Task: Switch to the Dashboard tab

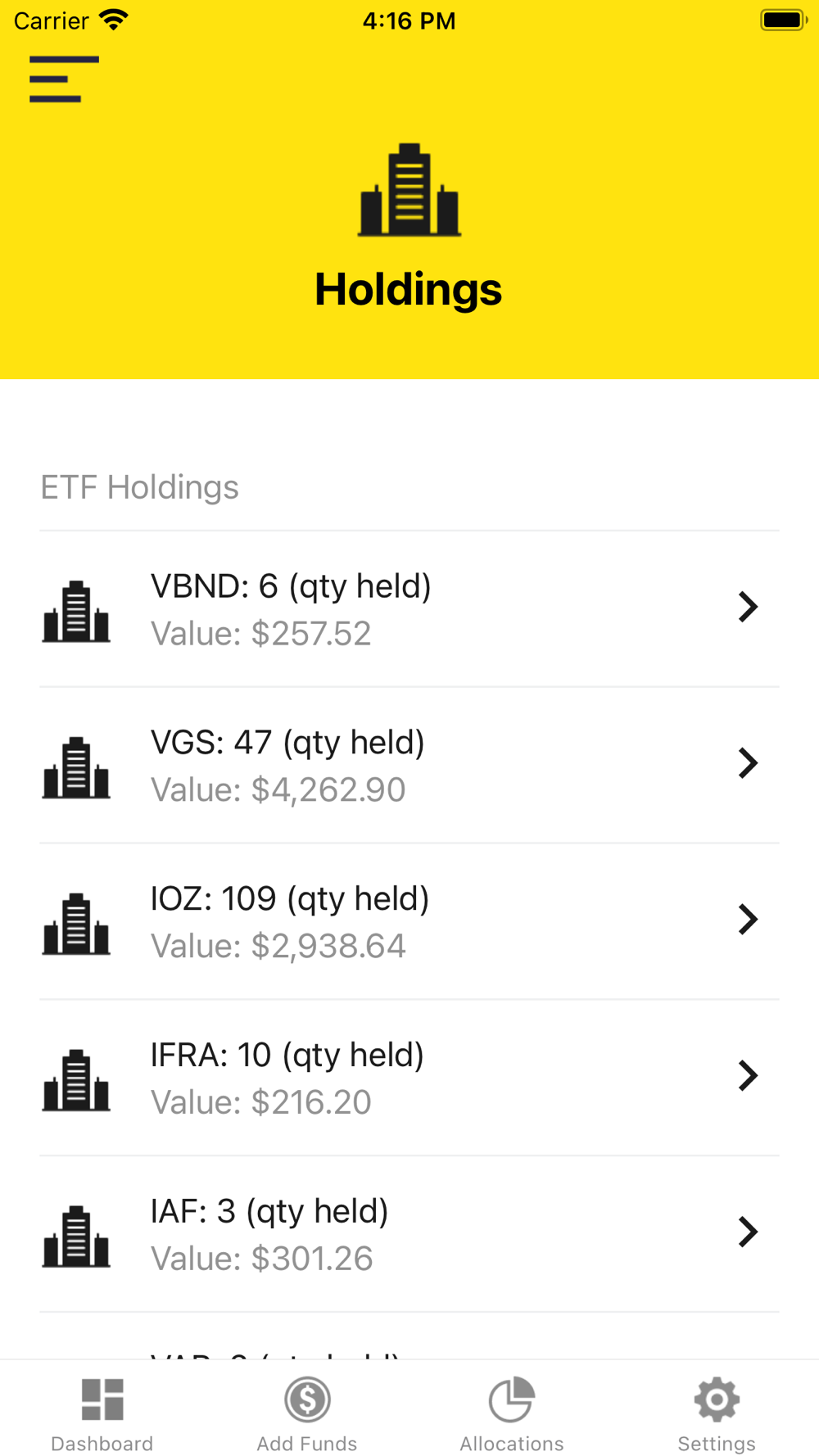Action: pos(102,1413)
